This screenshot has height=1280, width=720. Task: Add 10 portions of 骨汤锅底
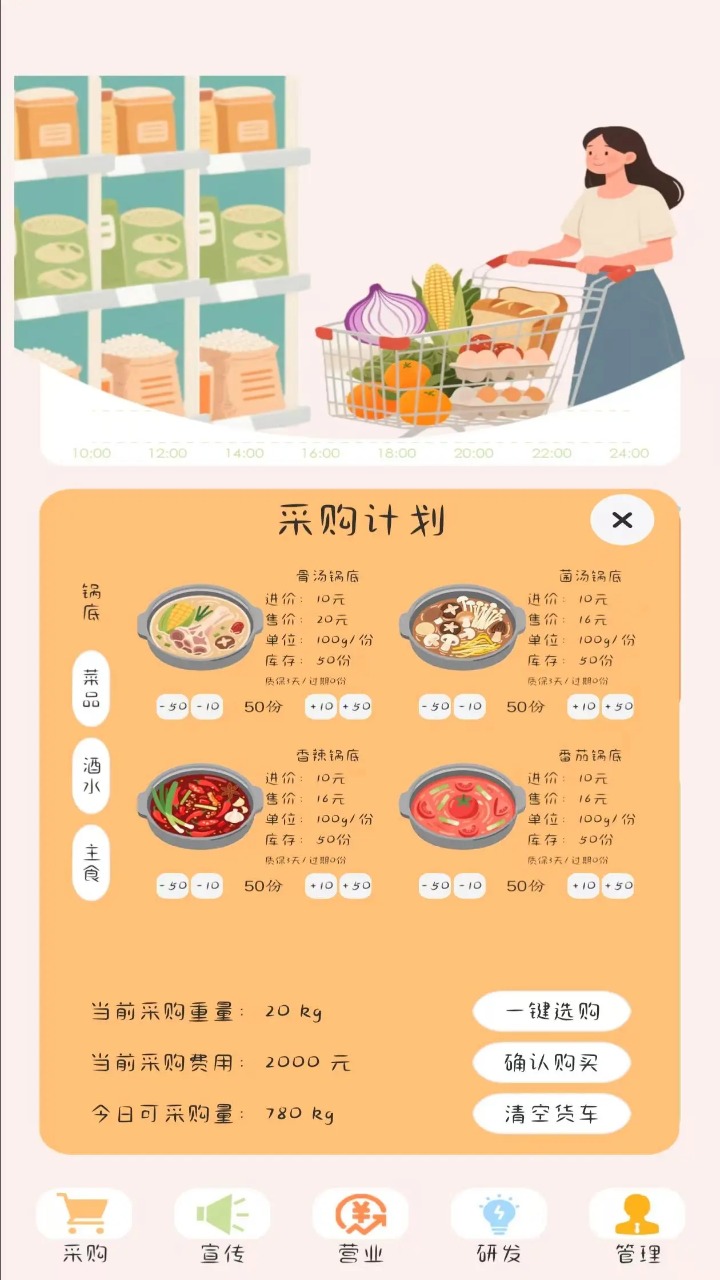[321, 706]
